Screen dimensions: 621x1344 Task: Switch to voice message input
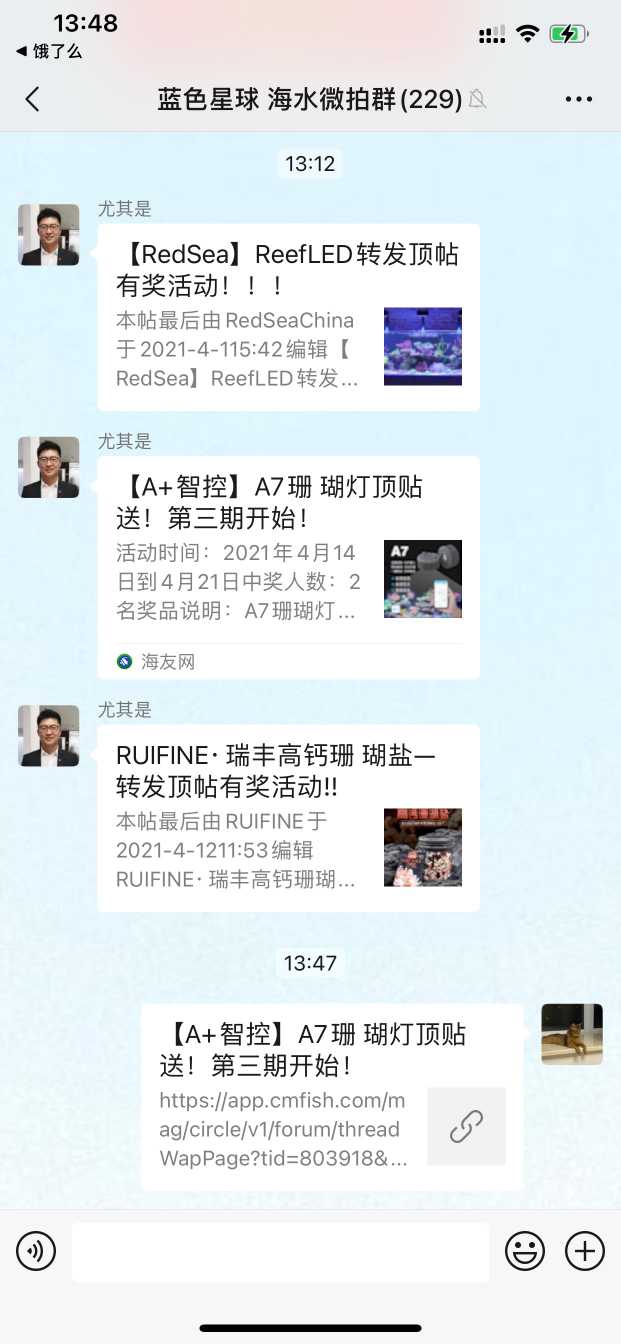36,1251
